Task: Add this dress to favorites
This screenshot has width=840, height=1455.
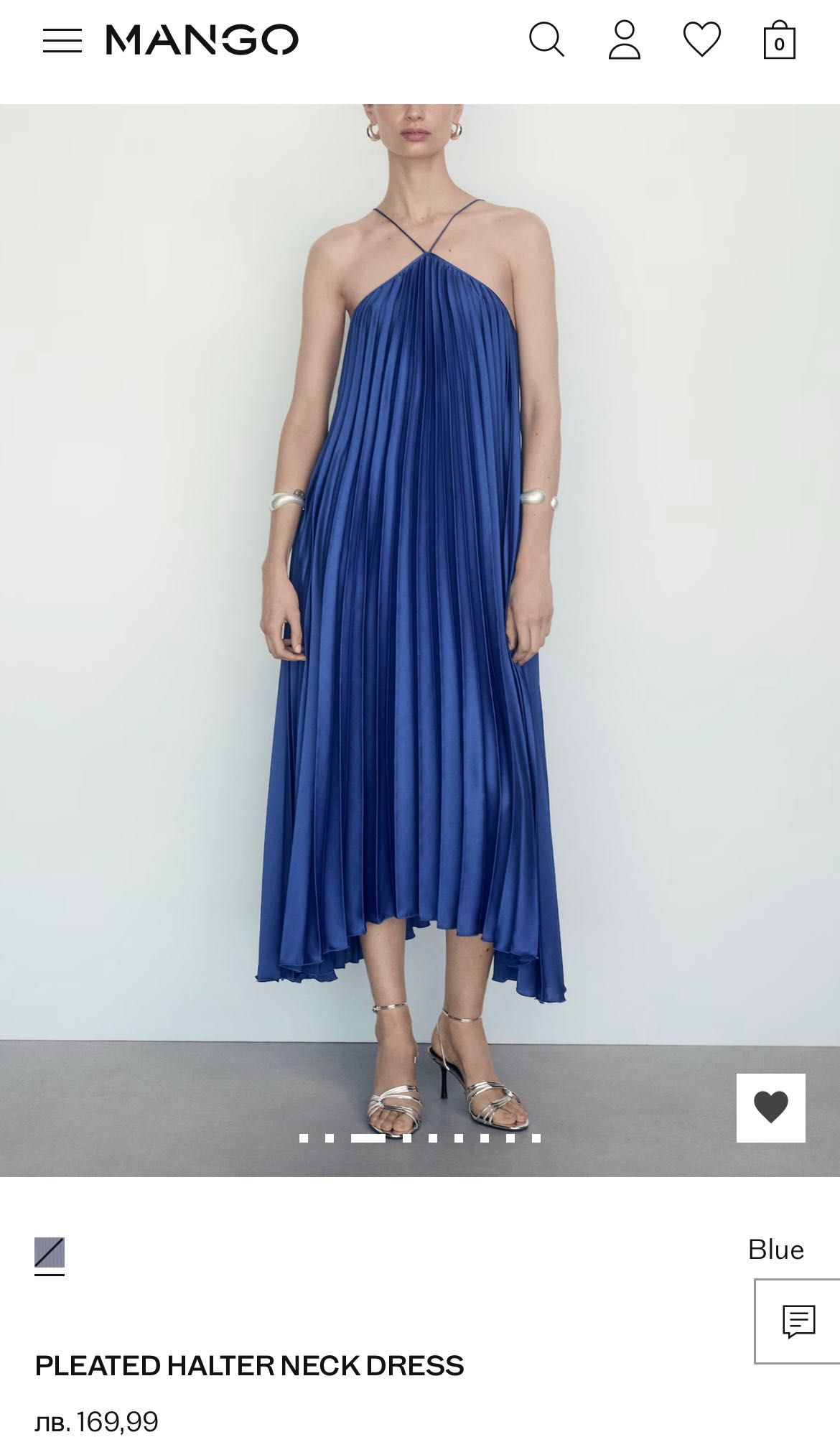Action: [x=770, y=1107]
